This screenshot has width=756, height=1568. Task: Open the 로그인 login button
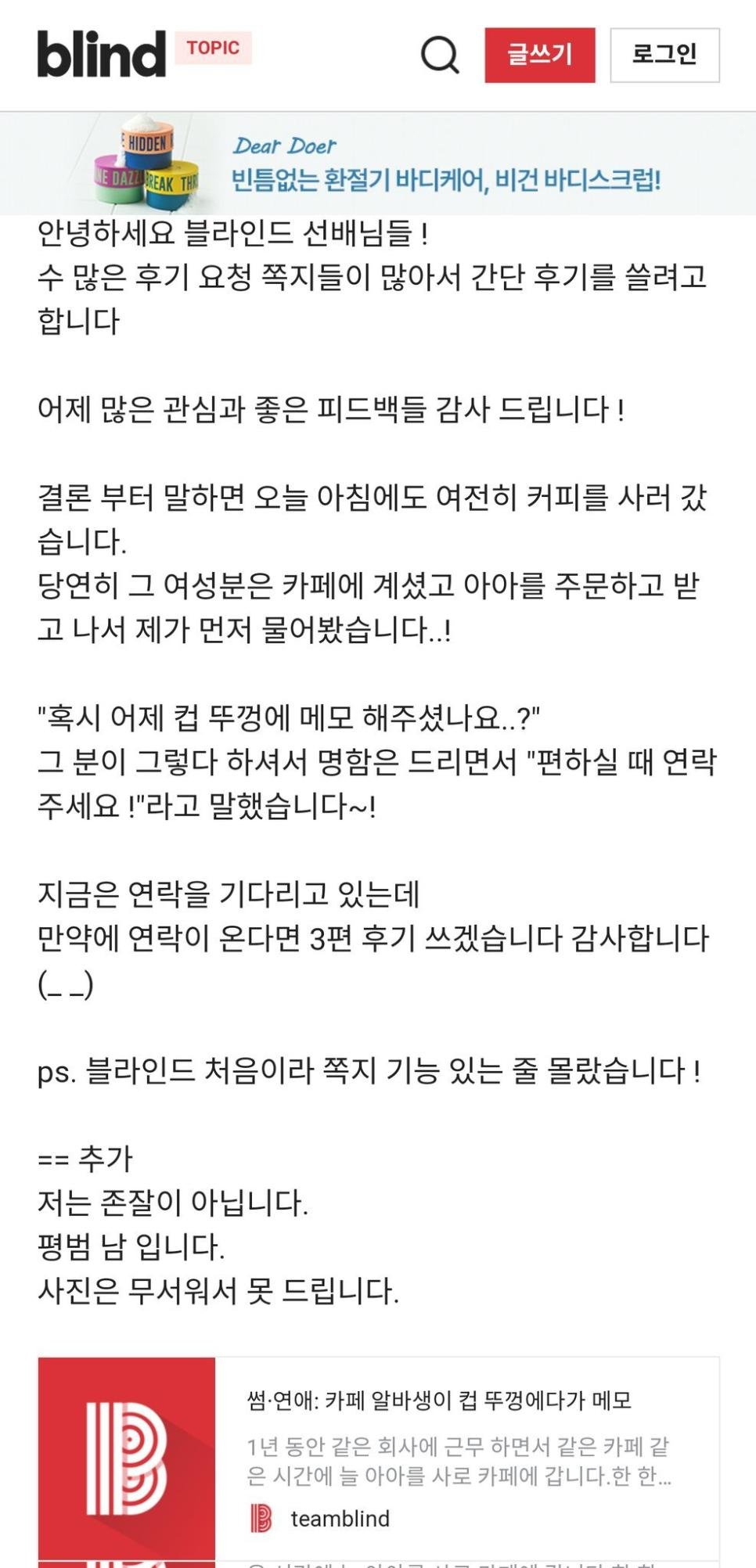click(664, 55)
